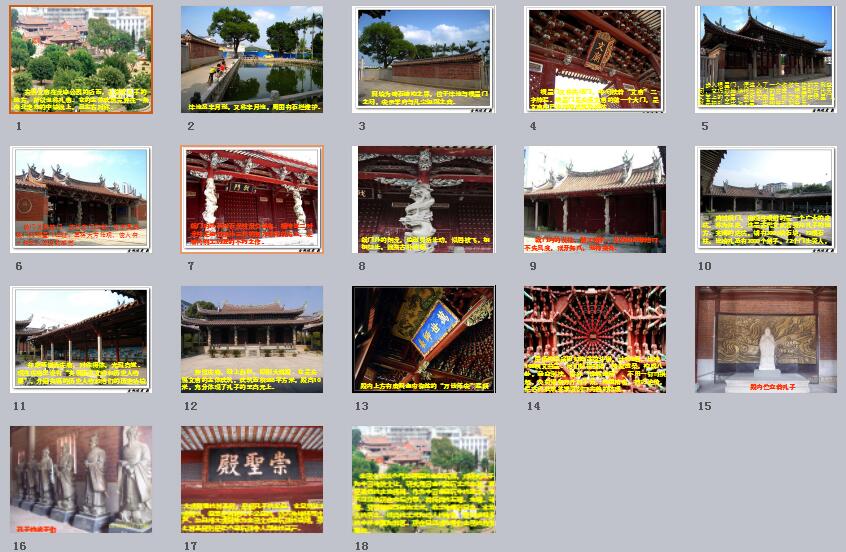Screen dimensions: 846x552
Task: Open slide 14 ceiling thumbnail
Action: 595,339
